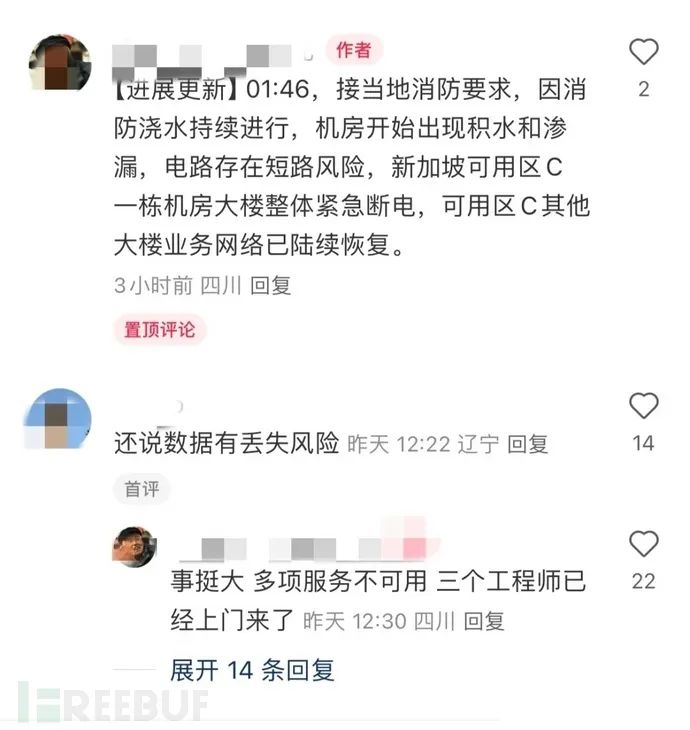
Task: Expand the 14 hidden replies
Action: (252, 670)
